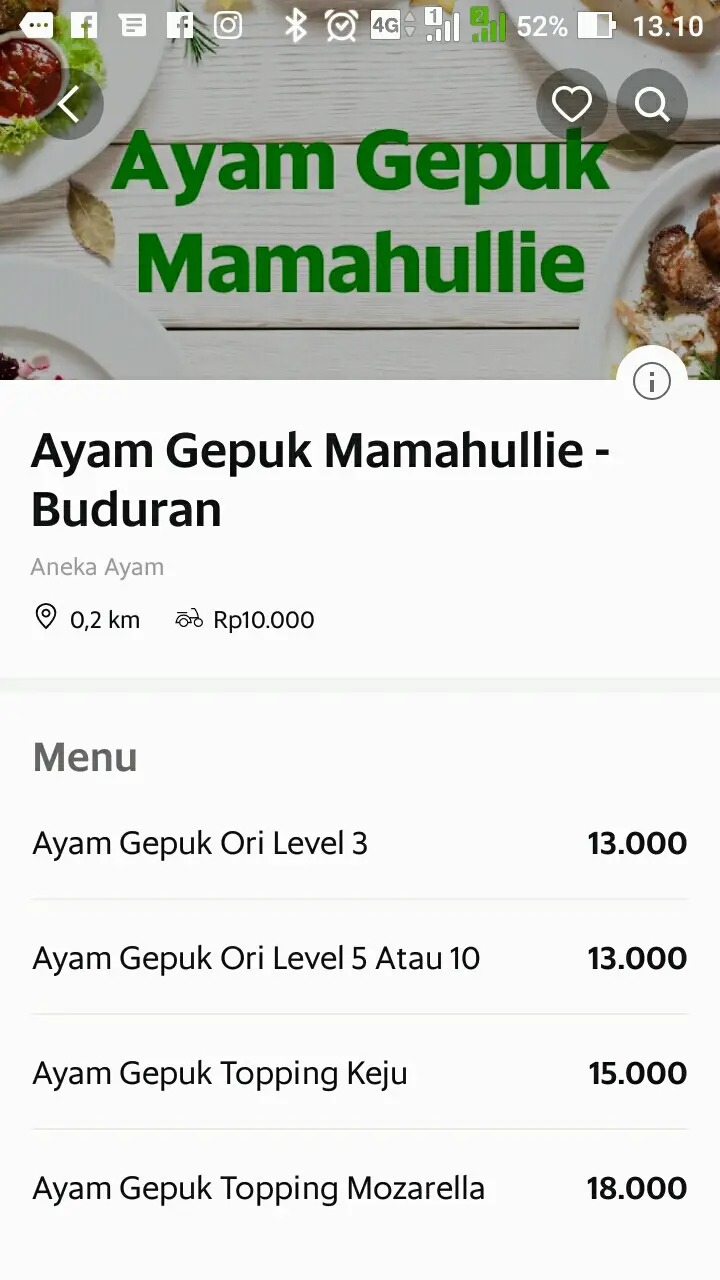The height and width of the screenshot is (1280, 720).
Task: Open the search icon
Action: (x=651, y=104)
